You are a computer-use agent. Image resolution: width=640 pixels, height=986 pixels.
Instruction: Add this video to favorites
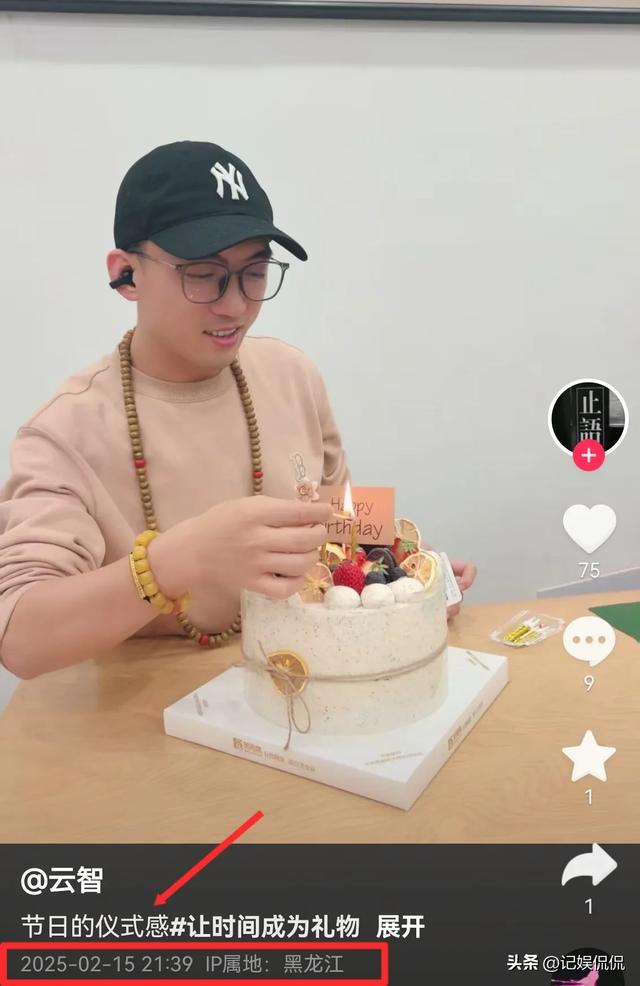588,756
